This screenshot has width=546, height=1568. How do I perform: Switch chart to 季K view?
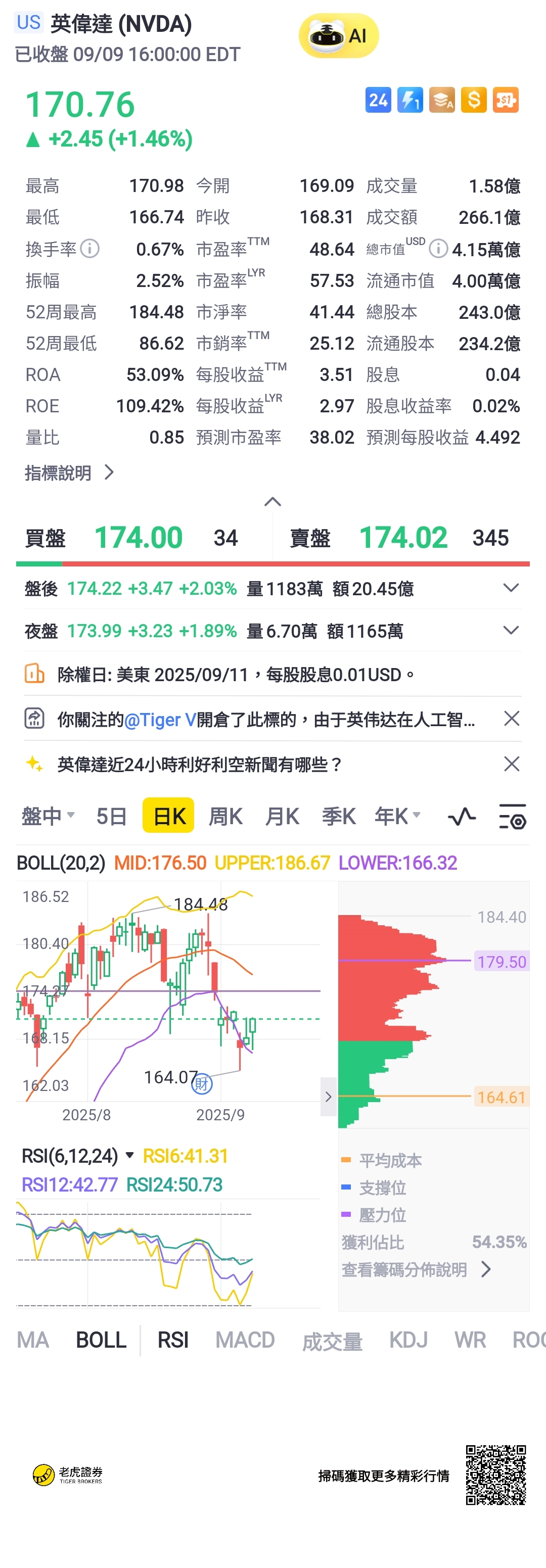click(338, 816)
